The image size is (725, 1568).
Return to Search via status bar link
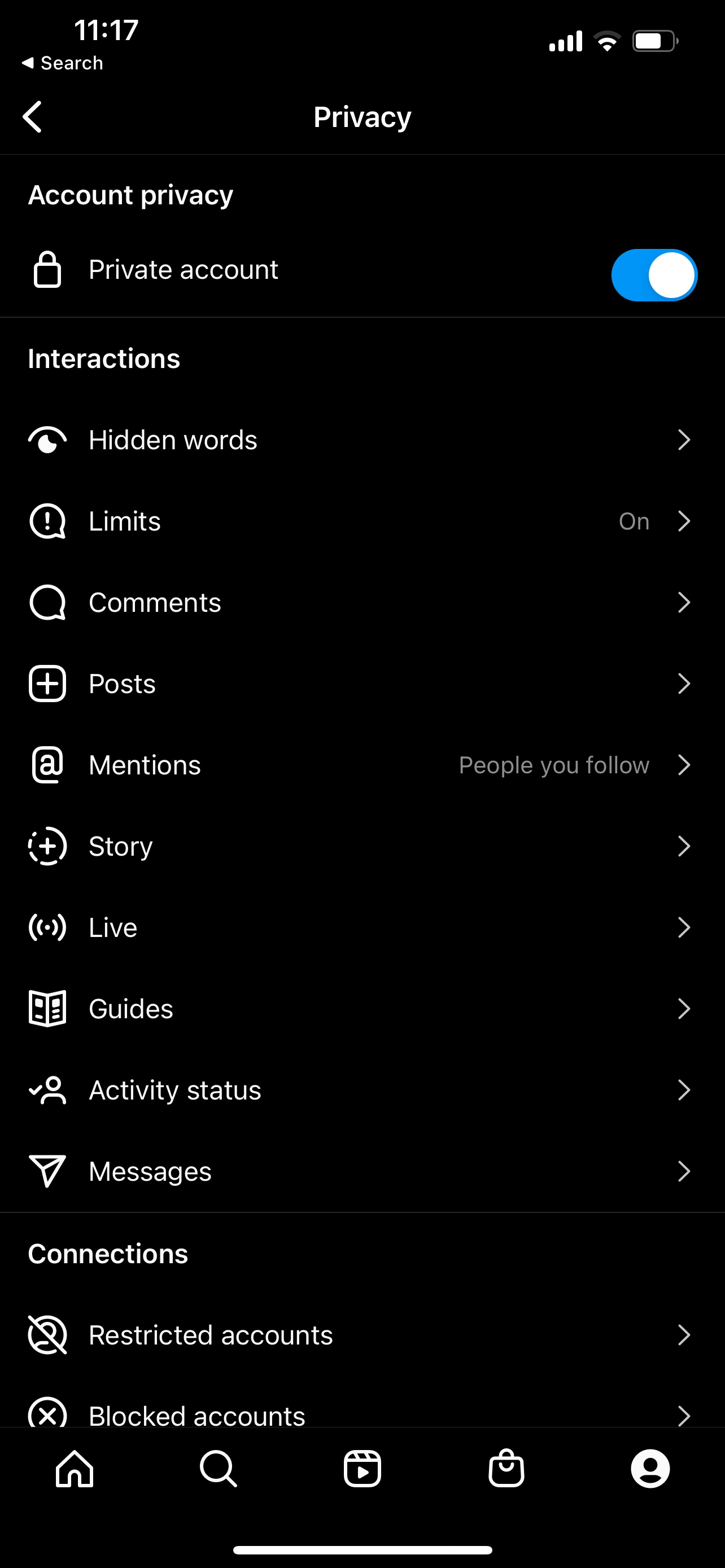coord(62,63)
